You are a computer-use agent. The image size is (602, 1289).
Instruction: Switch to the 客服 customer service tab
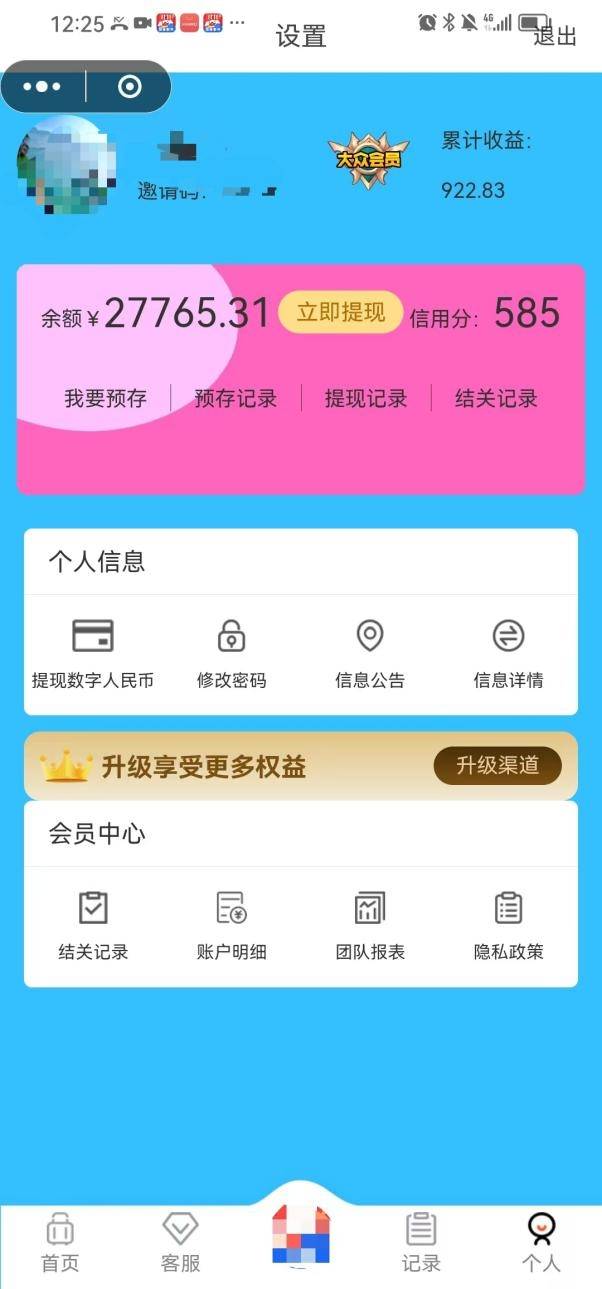click(180, 1242)
